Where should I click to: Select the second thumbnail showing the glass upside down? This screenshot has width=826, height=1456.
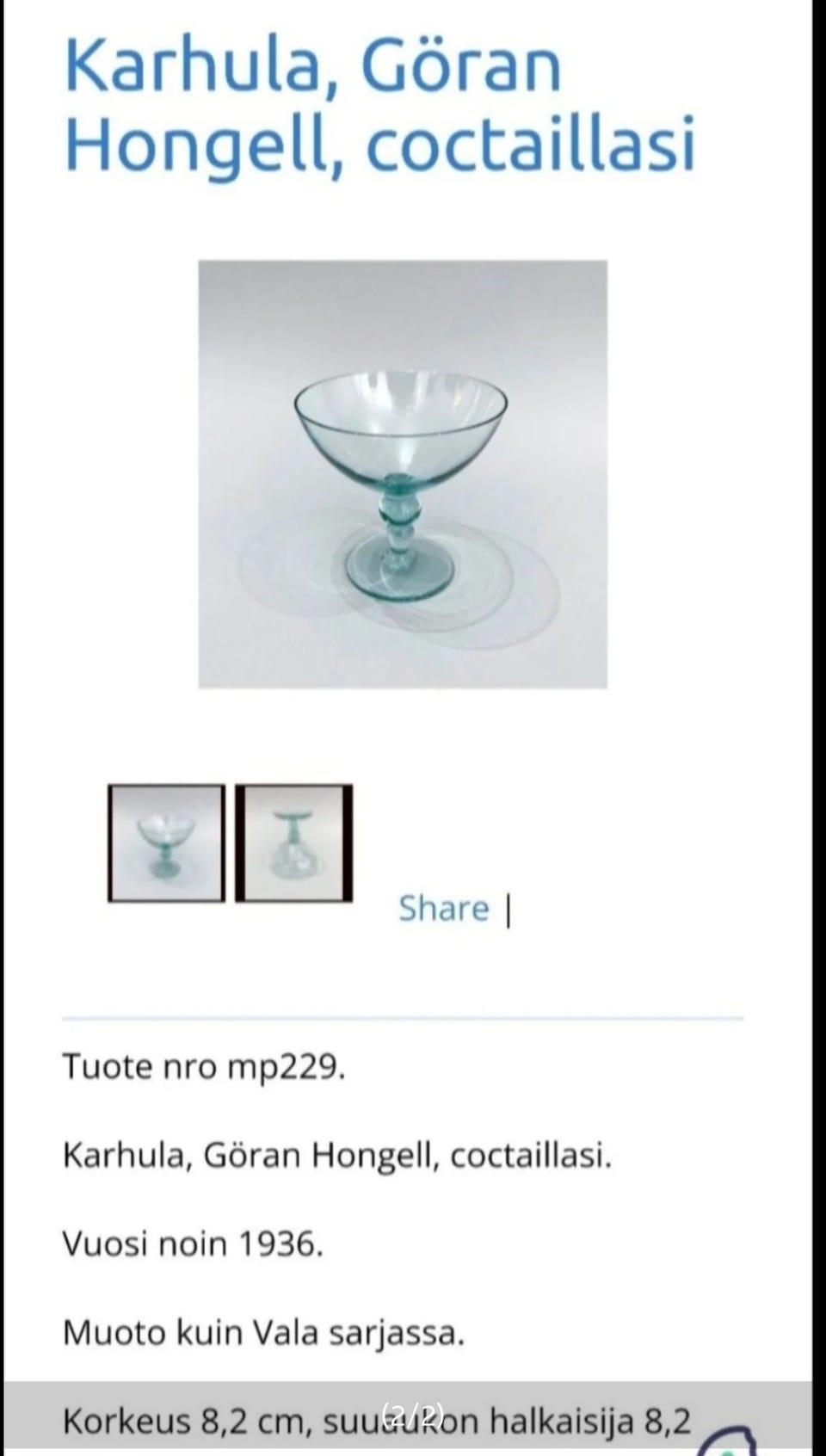click(x=294, y=843)
